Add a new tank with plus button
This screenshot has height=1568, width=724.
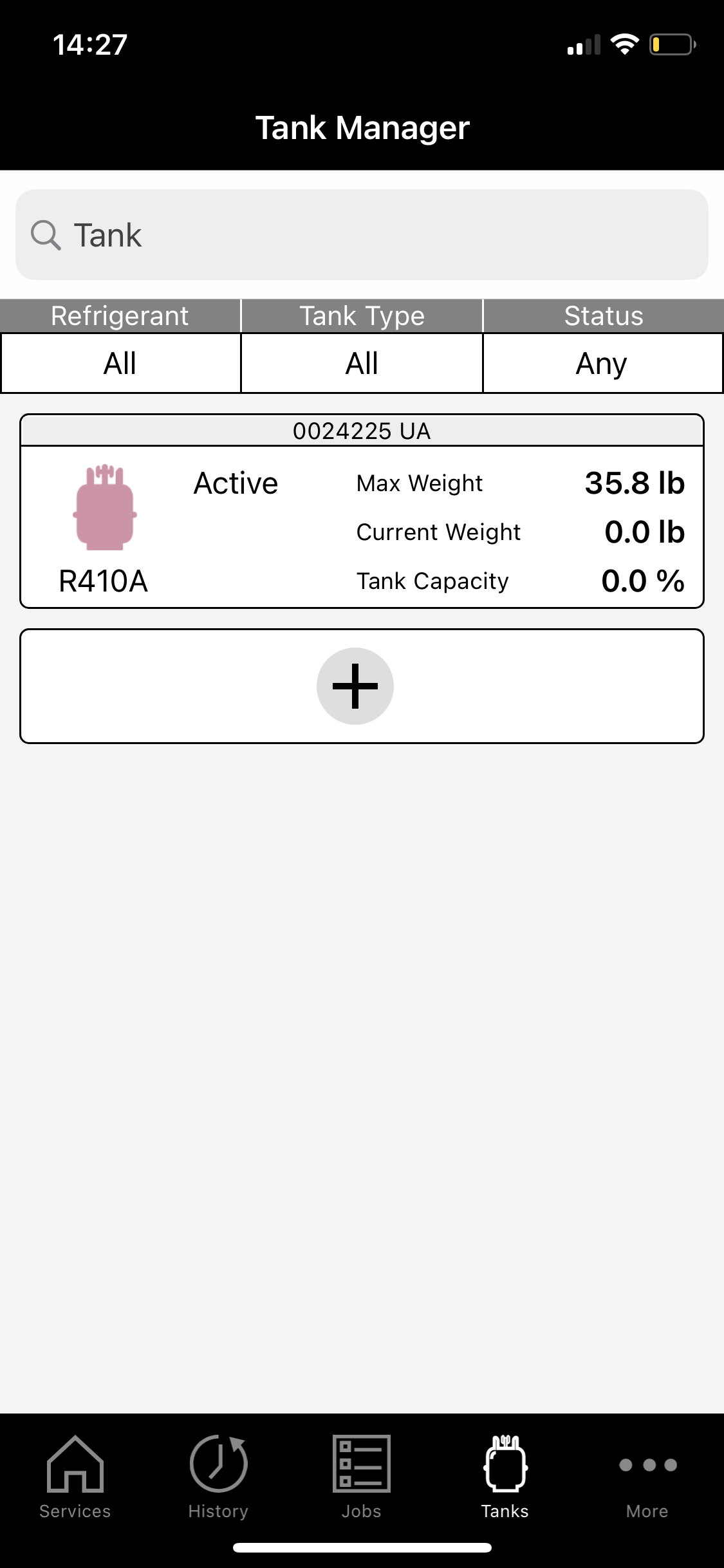tap(355, 686)
